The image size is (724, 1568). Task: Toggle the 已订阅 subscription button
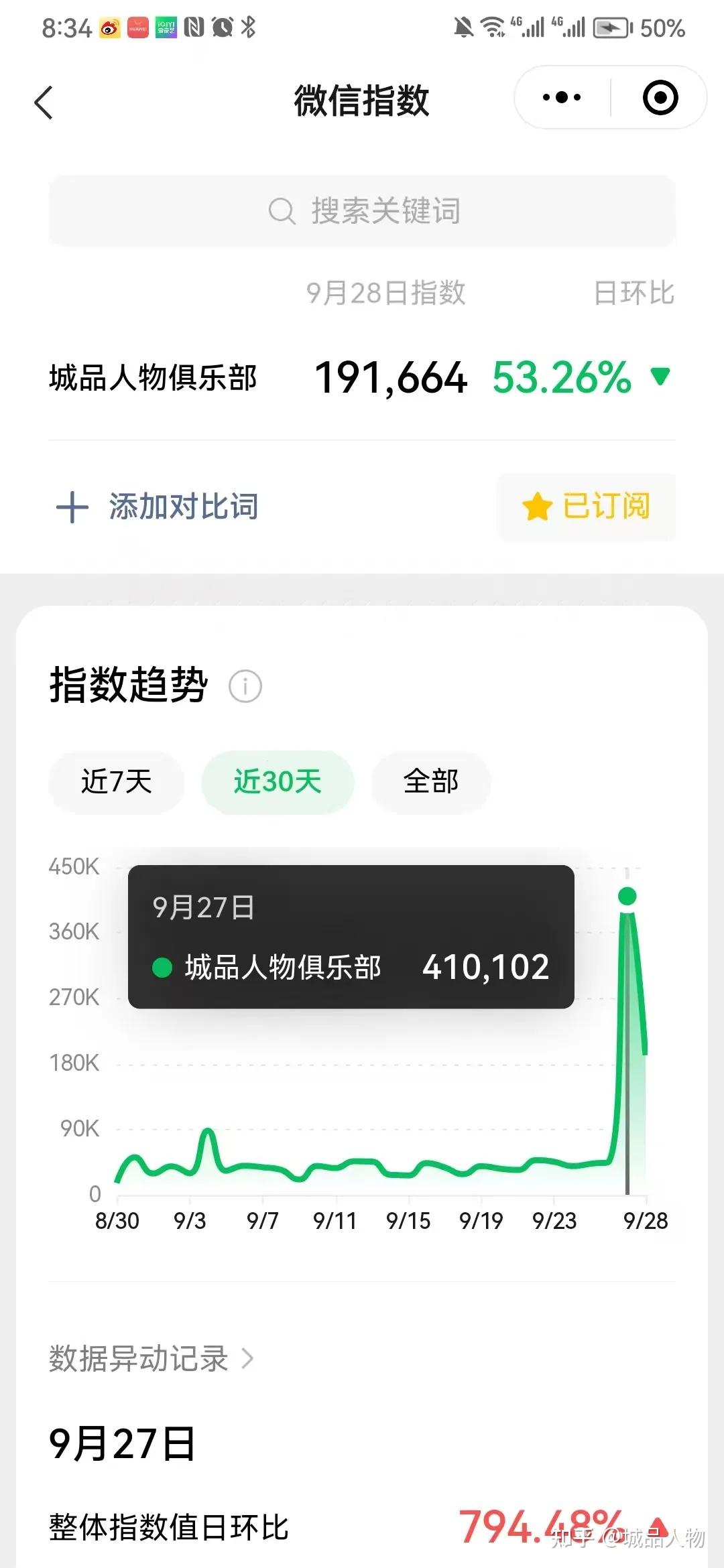click(586, 507)
